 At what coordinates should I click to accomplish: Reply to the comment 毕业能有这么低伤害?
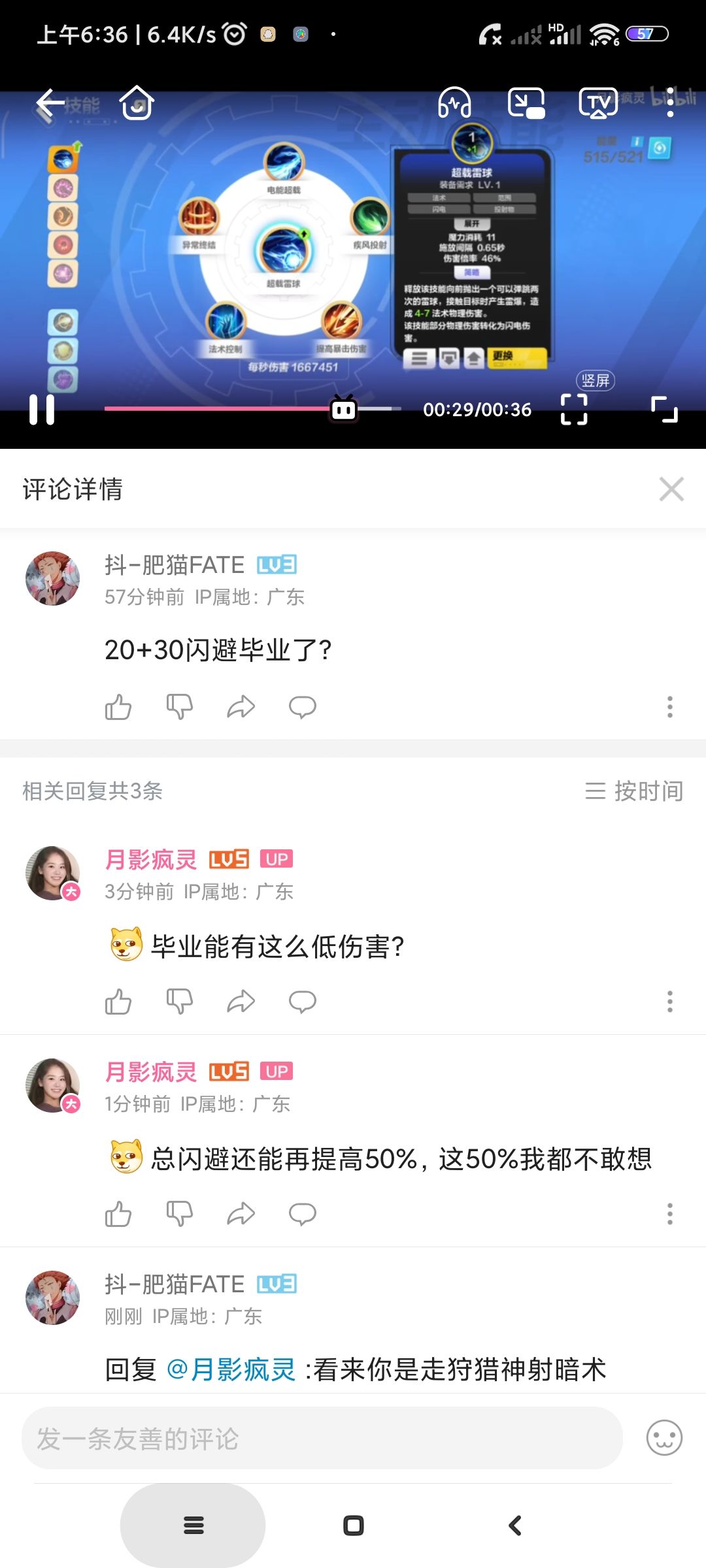tap(303, 1002)
